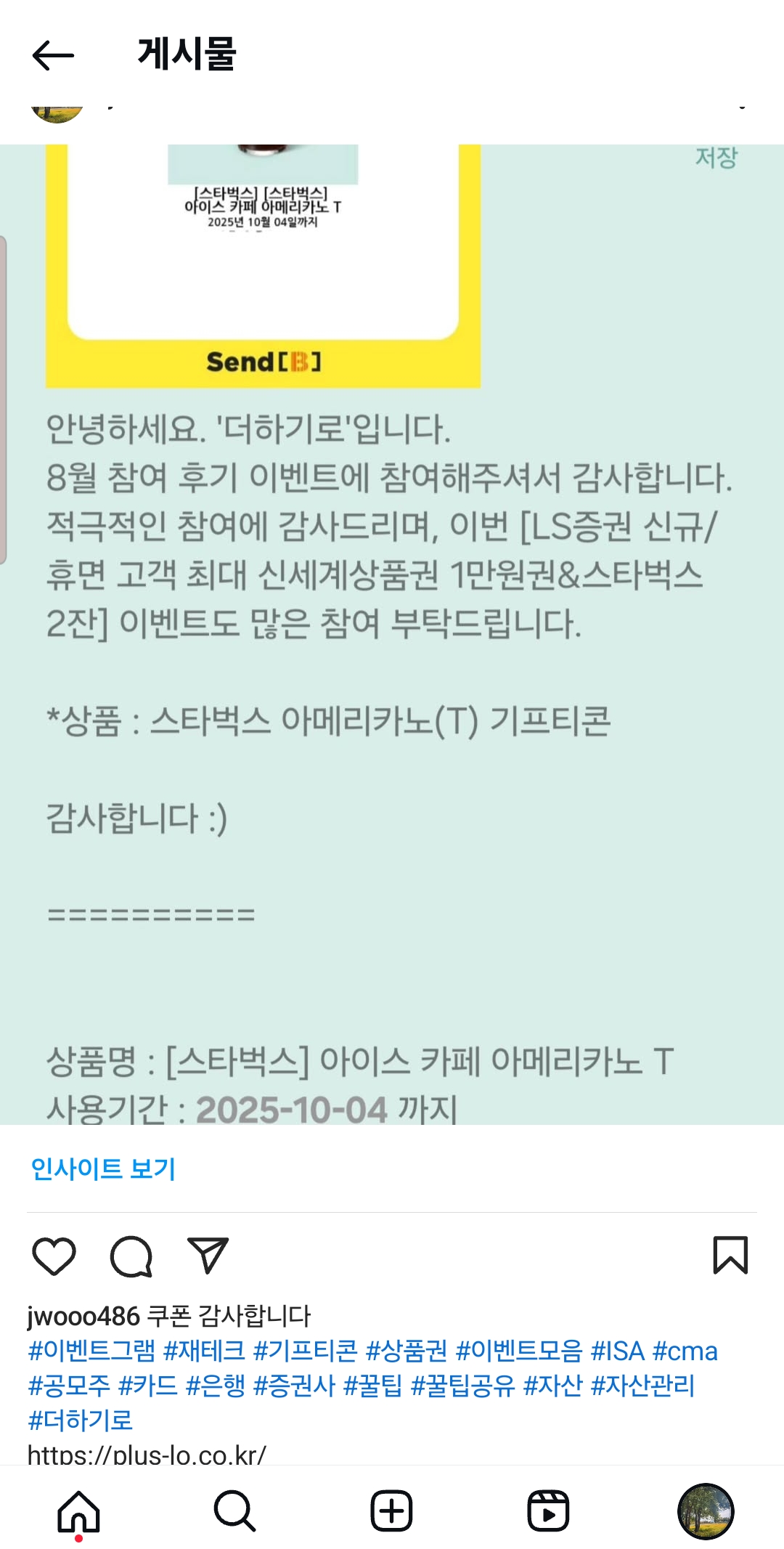784x1549 pixels.
Task: View the post image
Action: (392, 632)
